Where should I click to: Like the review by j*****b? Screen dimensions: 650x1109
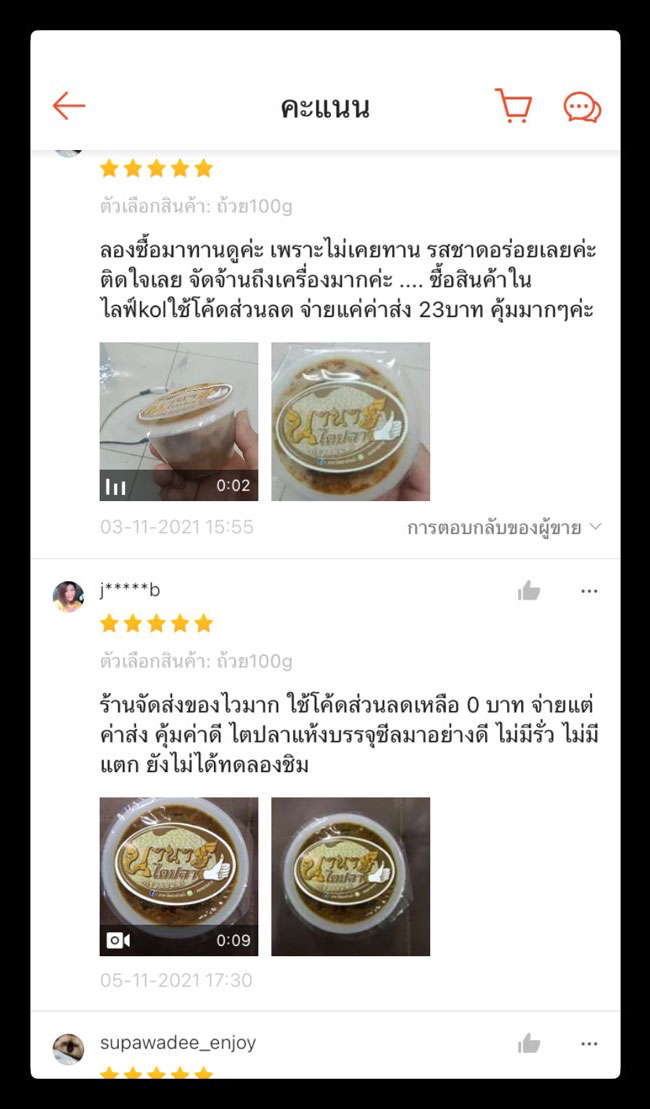[x=529, y=591]
